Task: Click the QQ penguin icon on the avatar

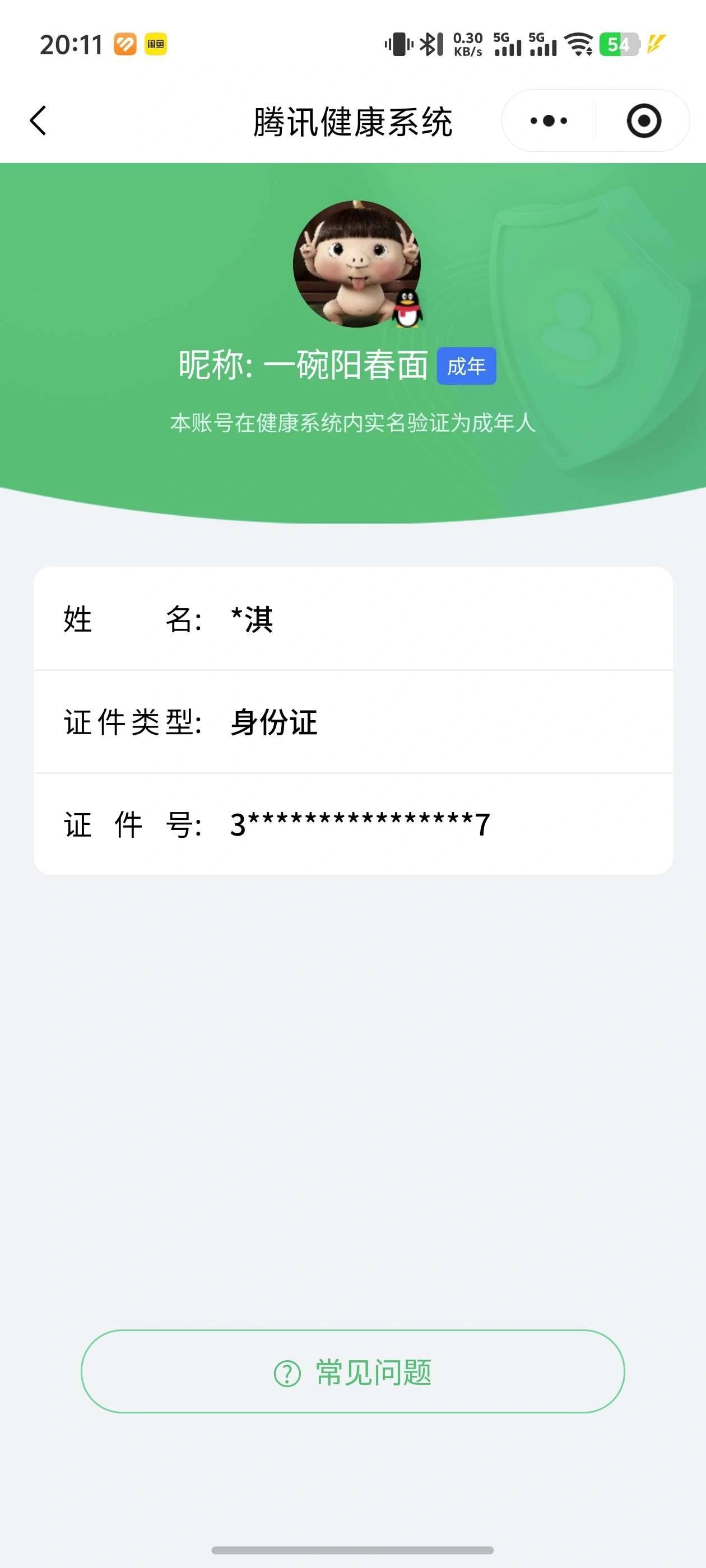Action: coord(406,307)
